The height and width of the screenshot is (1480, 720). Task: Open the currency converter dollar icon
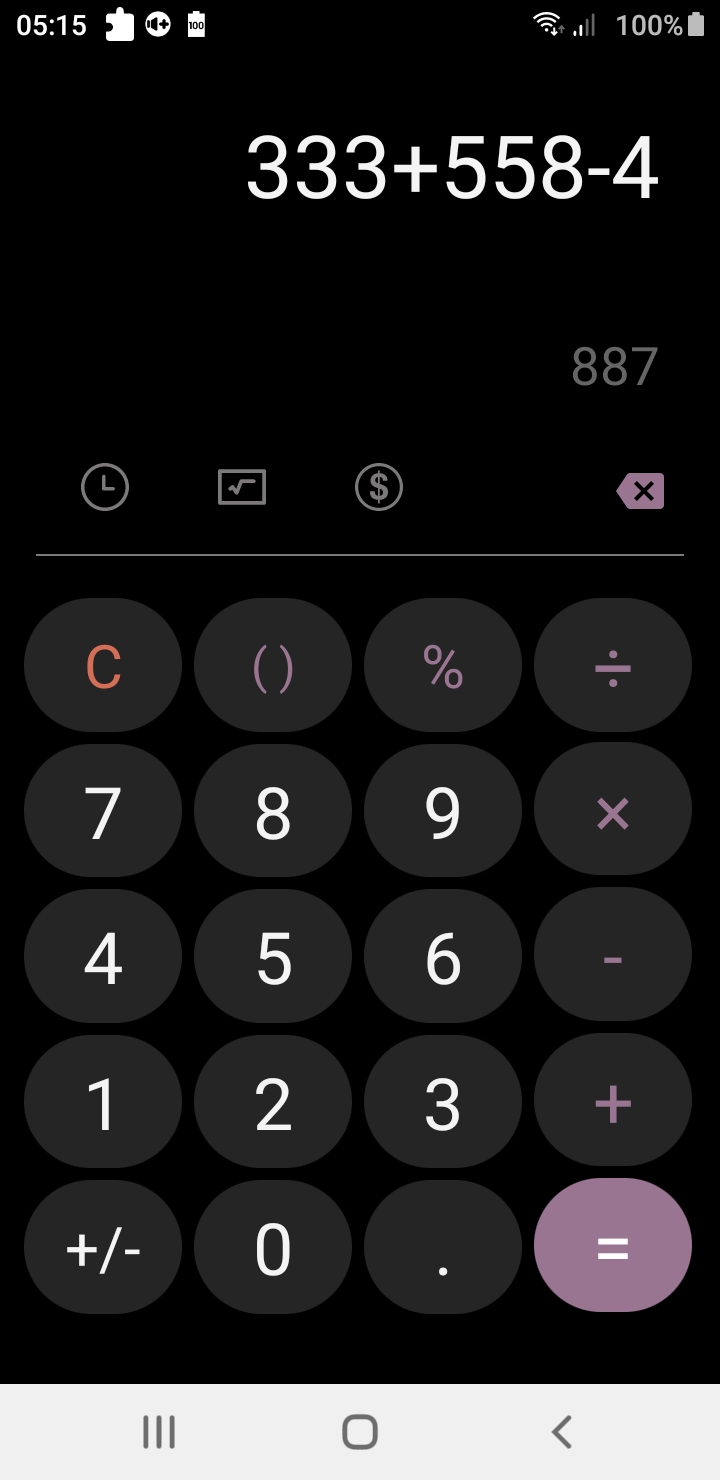[379, 488]
